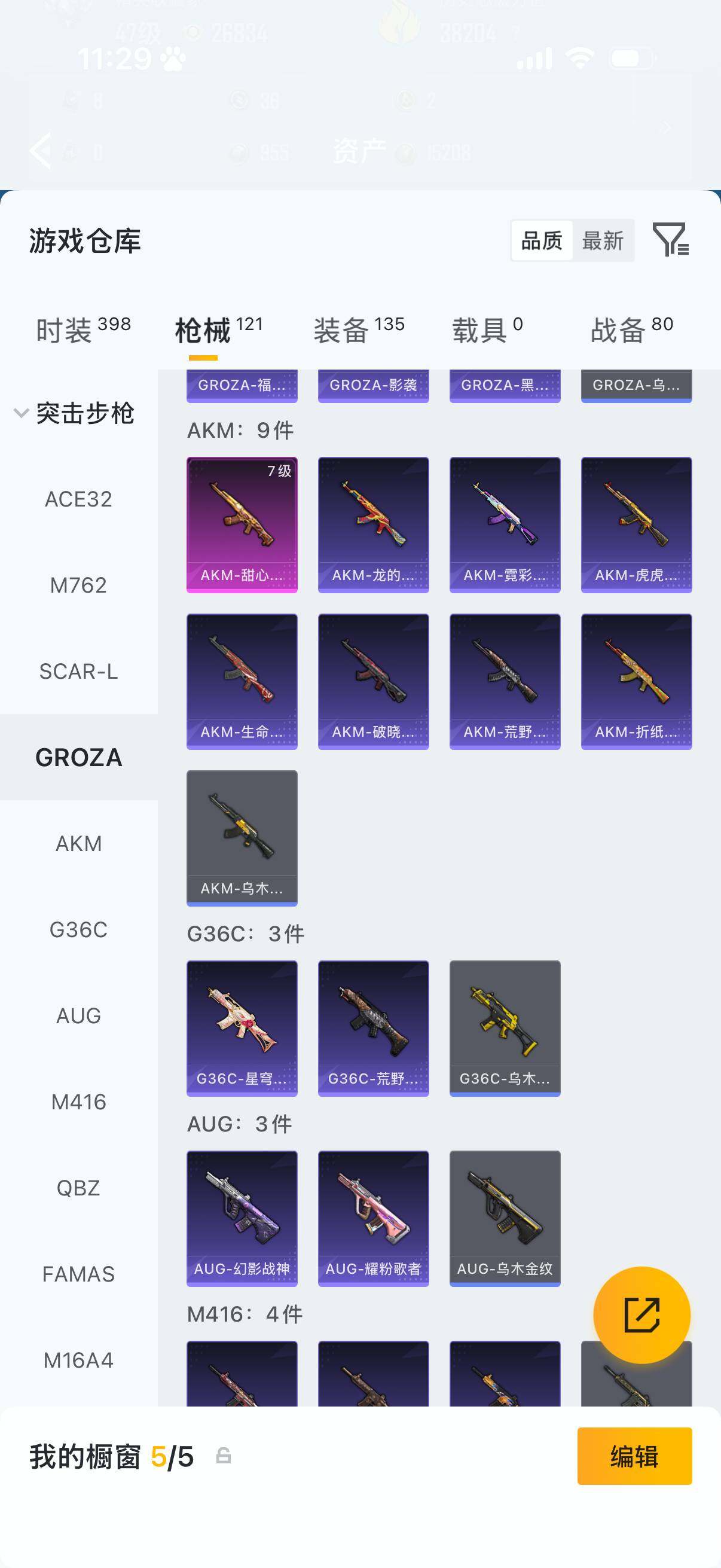View the AUG-幻影战神 skin

242,1218
